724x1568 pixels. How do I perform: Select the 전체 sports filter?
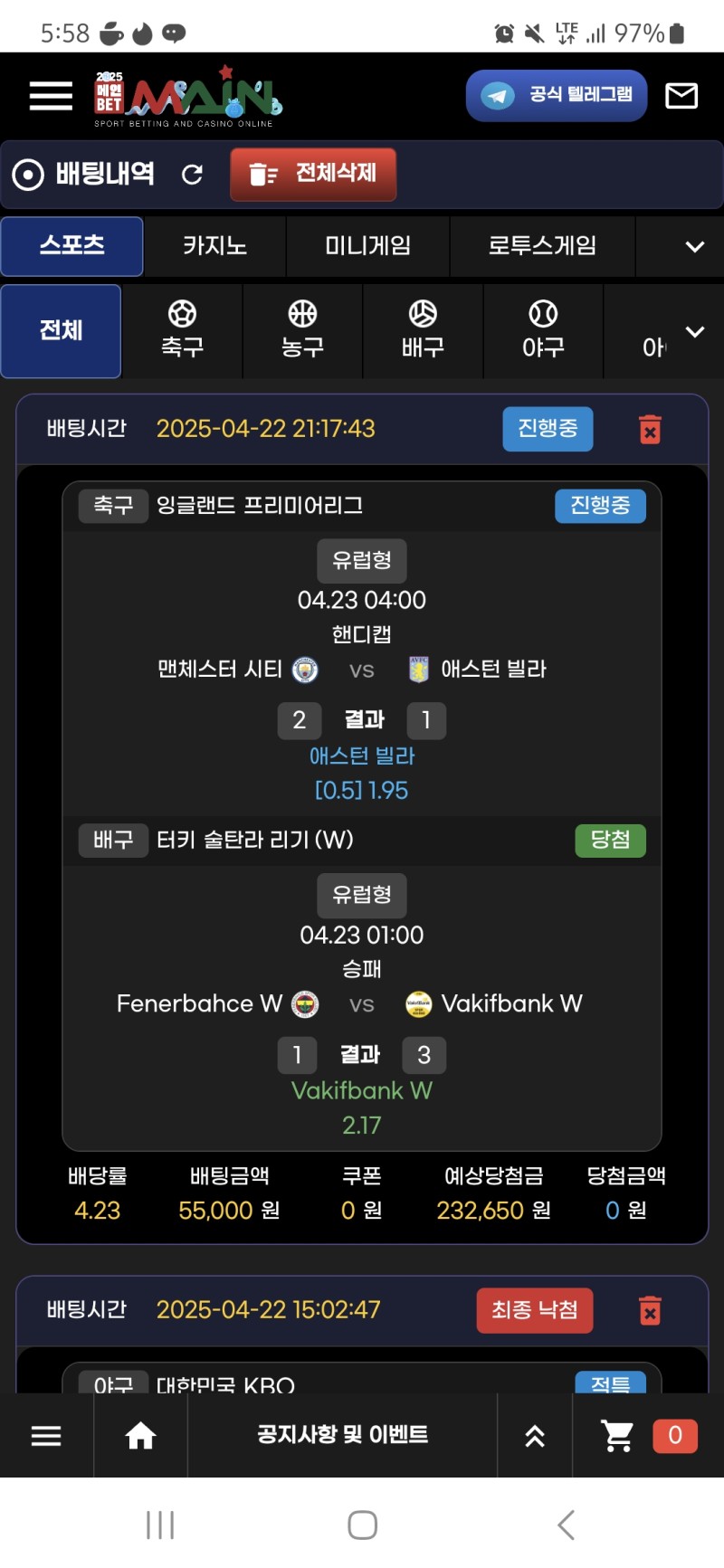[x=61, y=330]
